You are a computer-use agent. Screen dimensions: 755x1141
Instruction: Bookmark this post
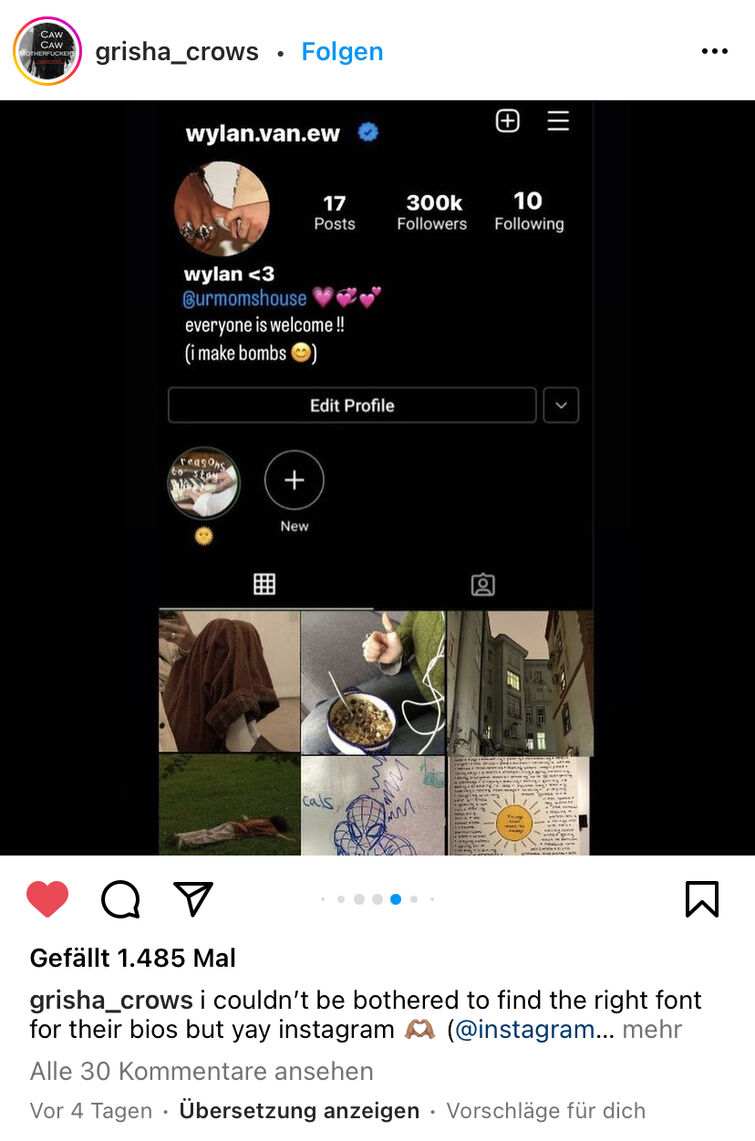702,899
